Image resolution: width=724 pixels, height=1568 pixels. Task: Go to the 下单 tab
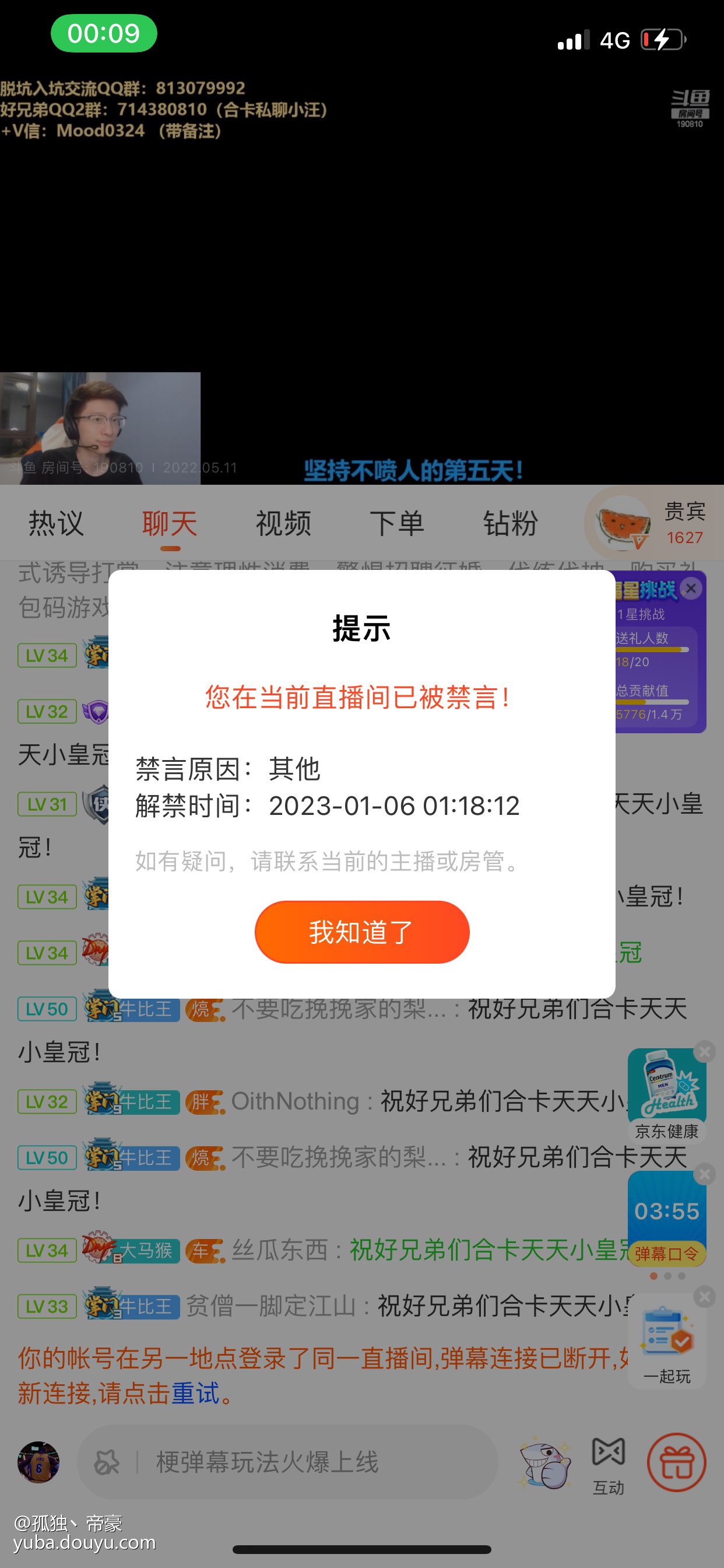click(x=396, y=523)
